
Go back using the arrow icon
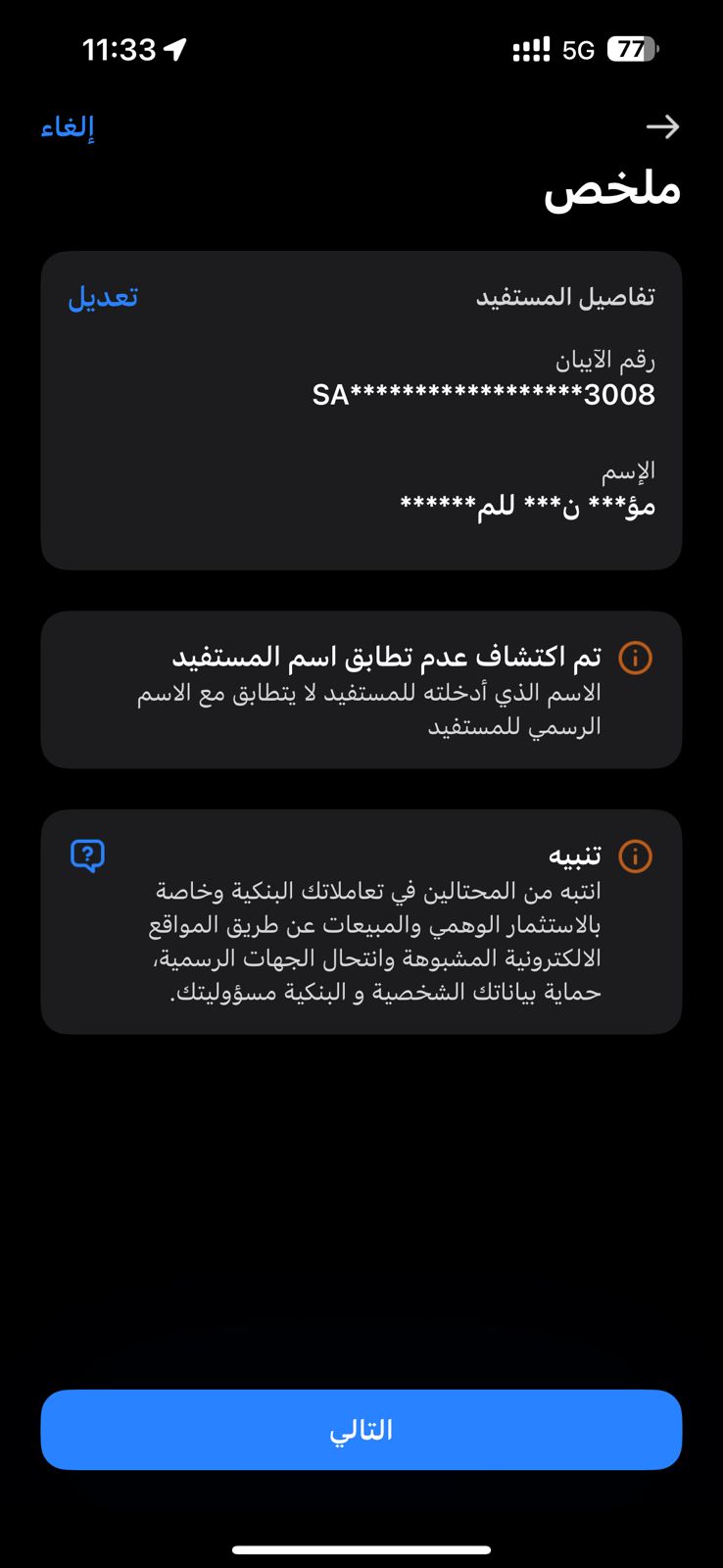(662, 126)
